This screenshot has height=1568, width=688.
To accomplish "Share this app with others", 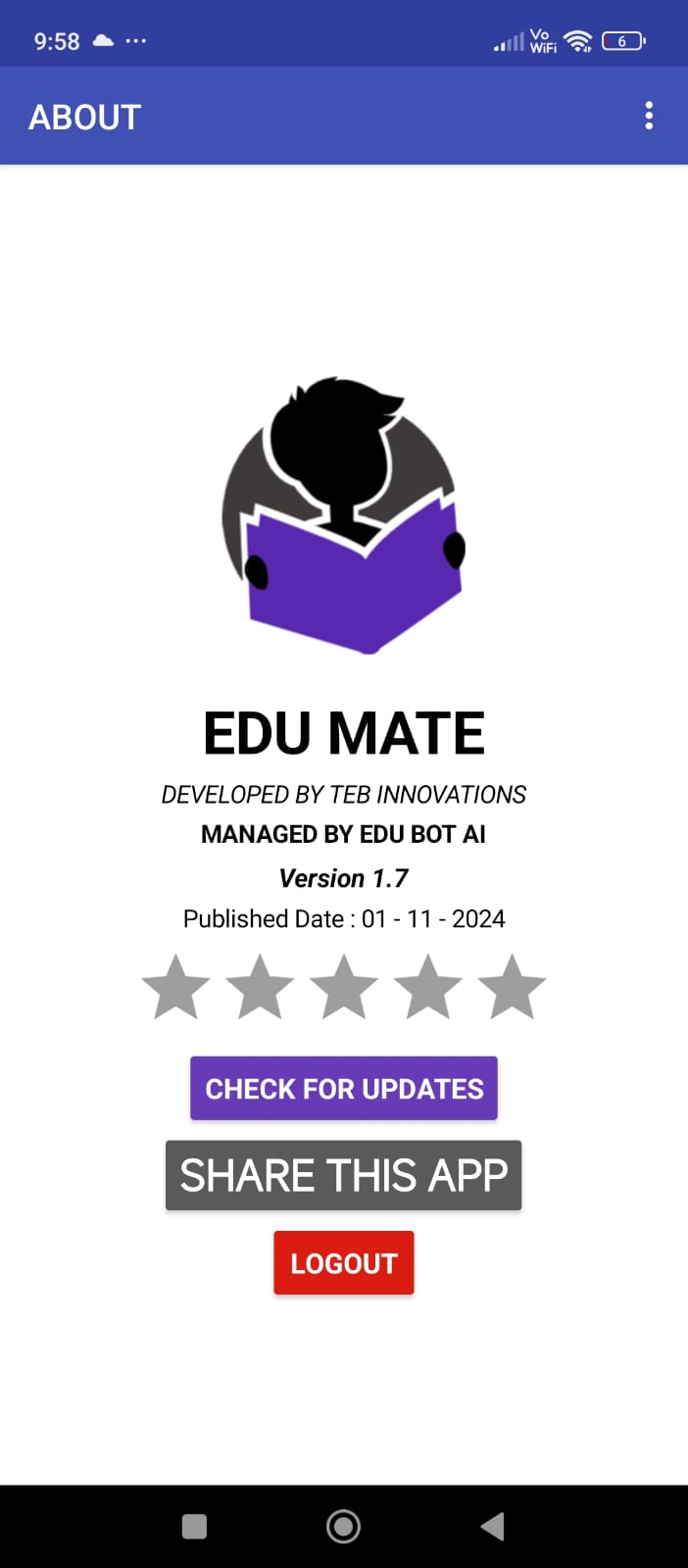I will (x=343, y=1175).
